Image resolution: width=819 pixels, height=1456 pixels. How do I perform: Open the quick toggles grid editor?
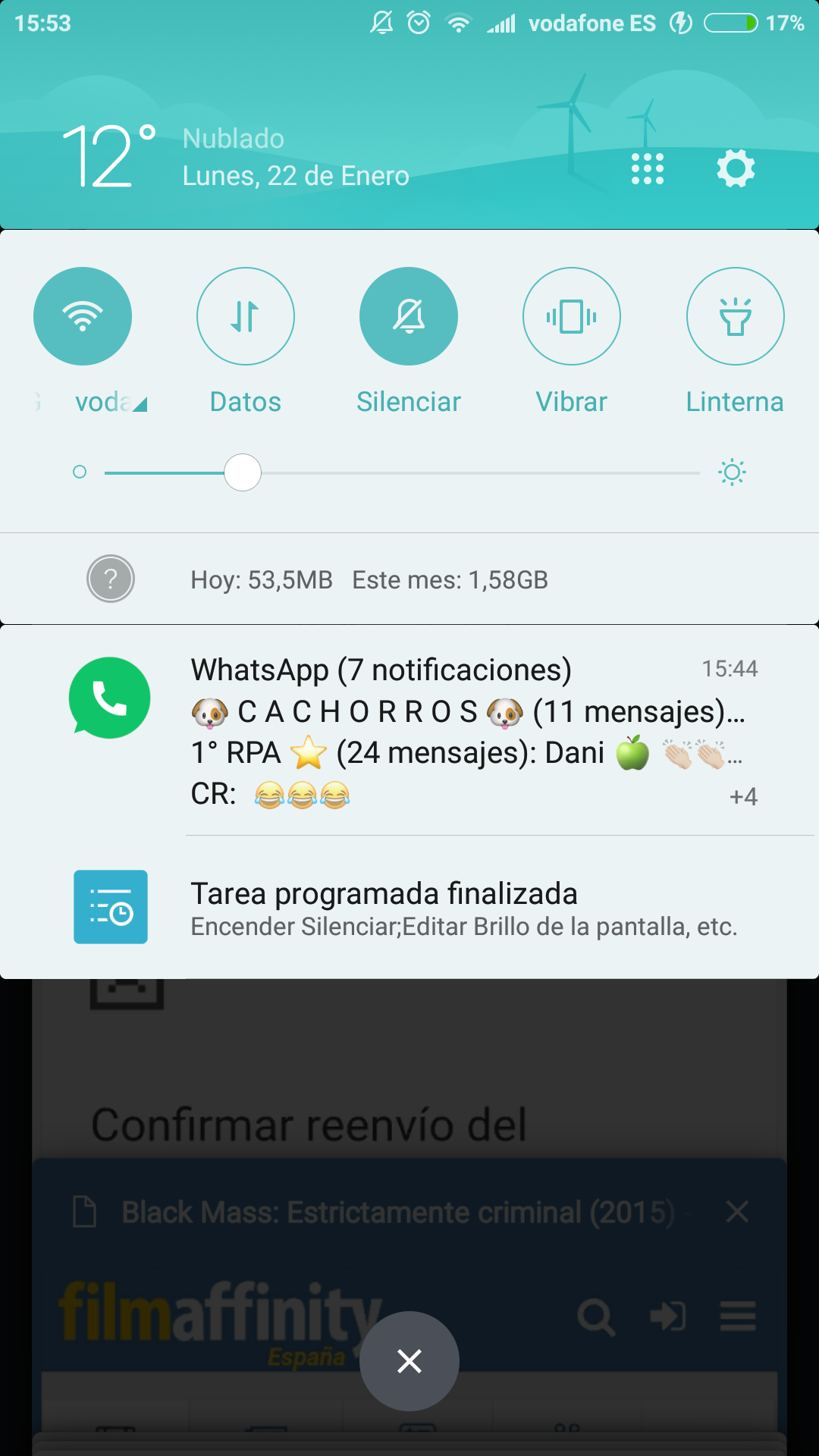point(648,168)
